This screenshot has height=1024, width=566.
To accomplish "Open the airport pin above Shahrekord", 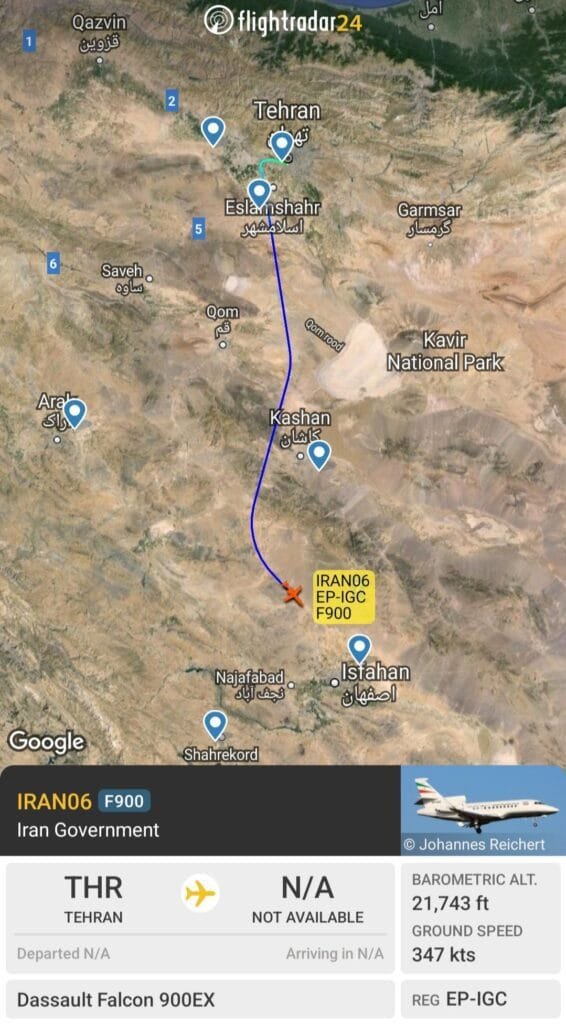I will pos(215,726).
